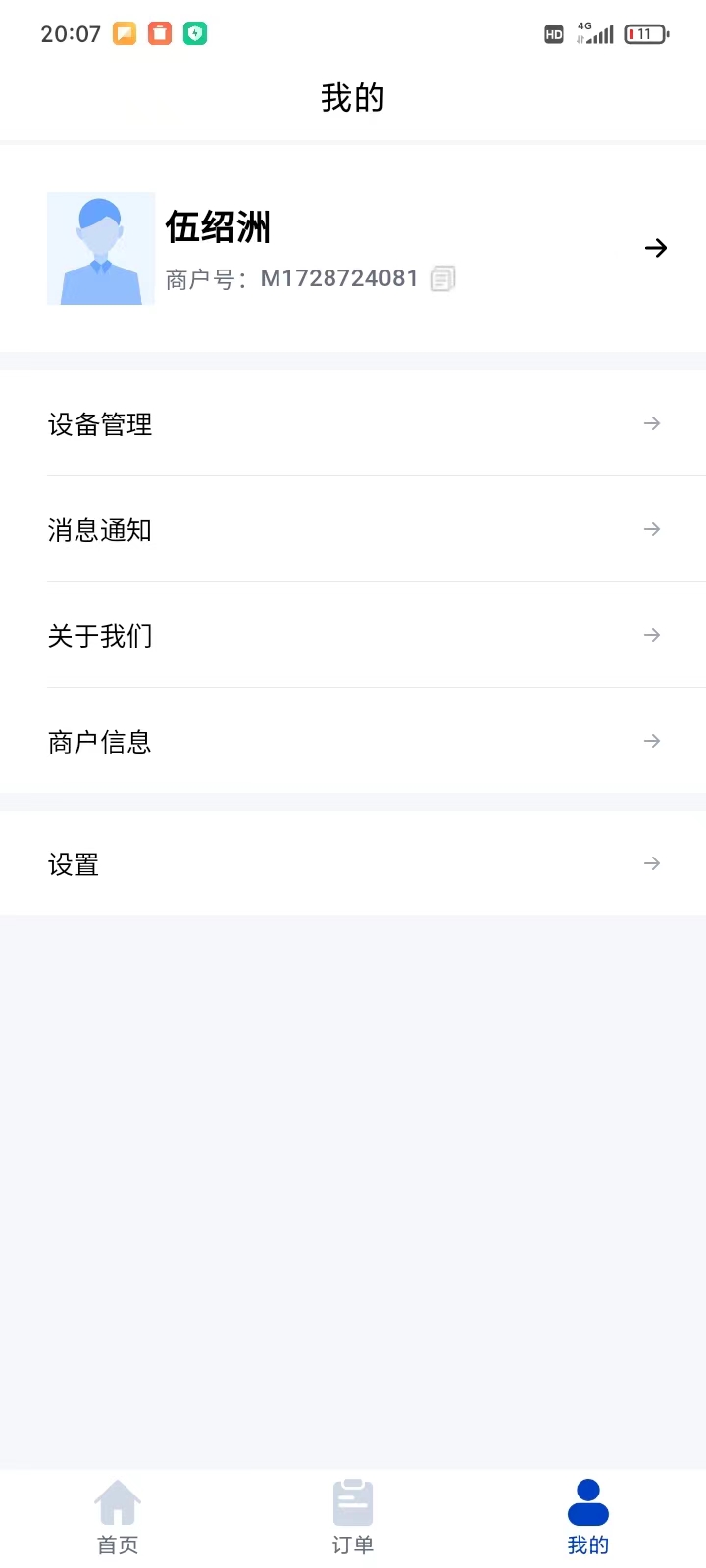The height and width of the screenshot is (1568, 706).
Task: Switch to the 首页 tab
Action: coord(118,1517)
